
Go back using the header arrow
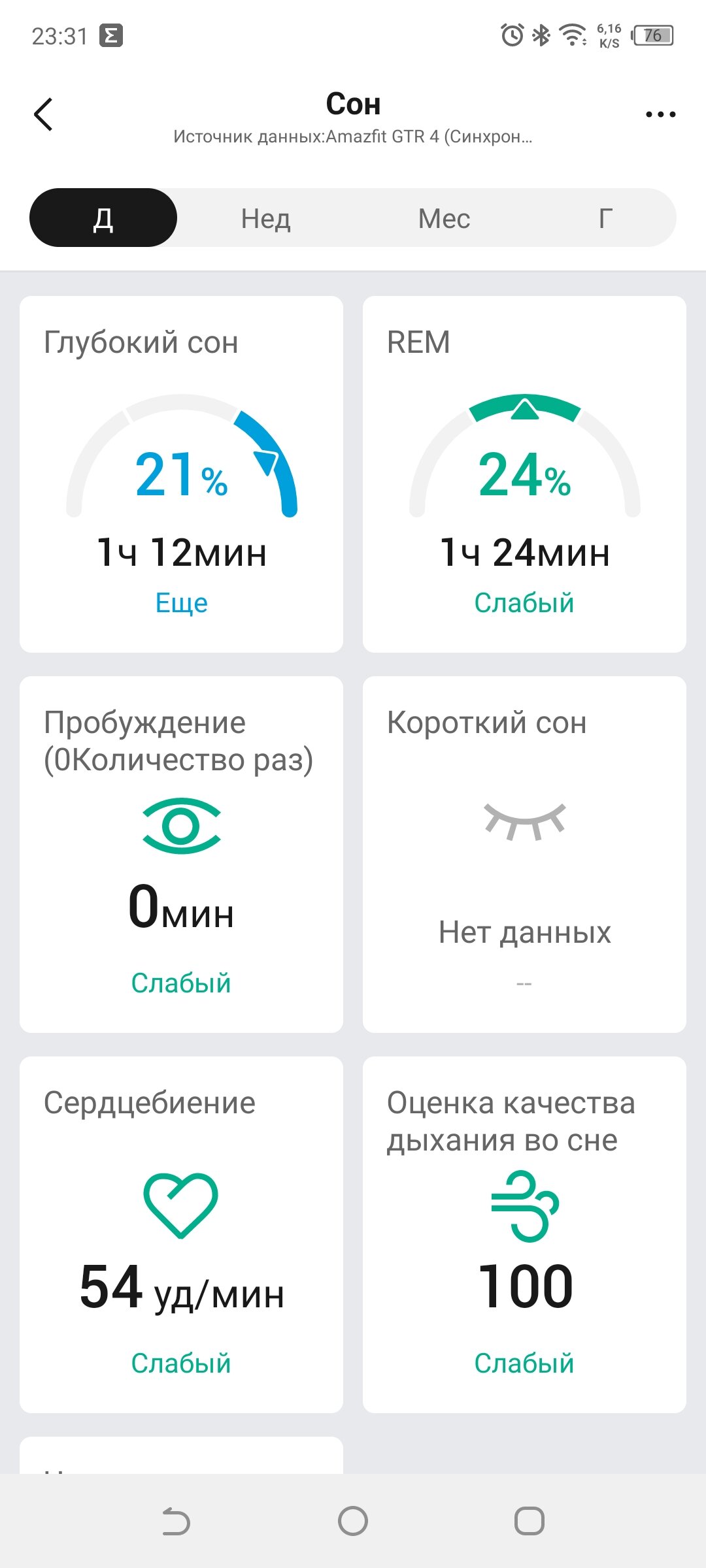pos(43,115)
